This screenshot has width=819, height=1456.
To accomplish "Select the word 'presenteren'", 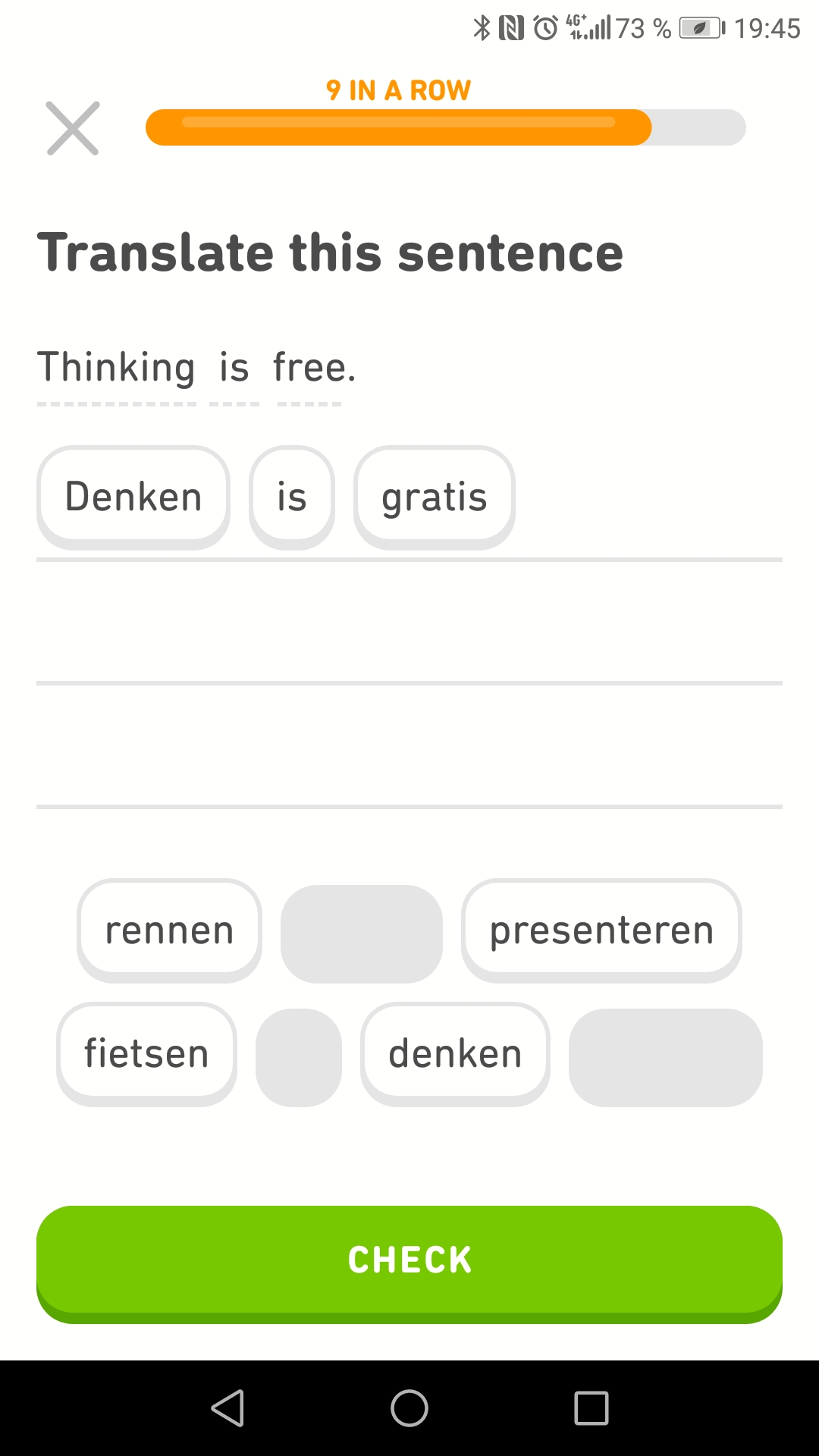I will 601,930.
